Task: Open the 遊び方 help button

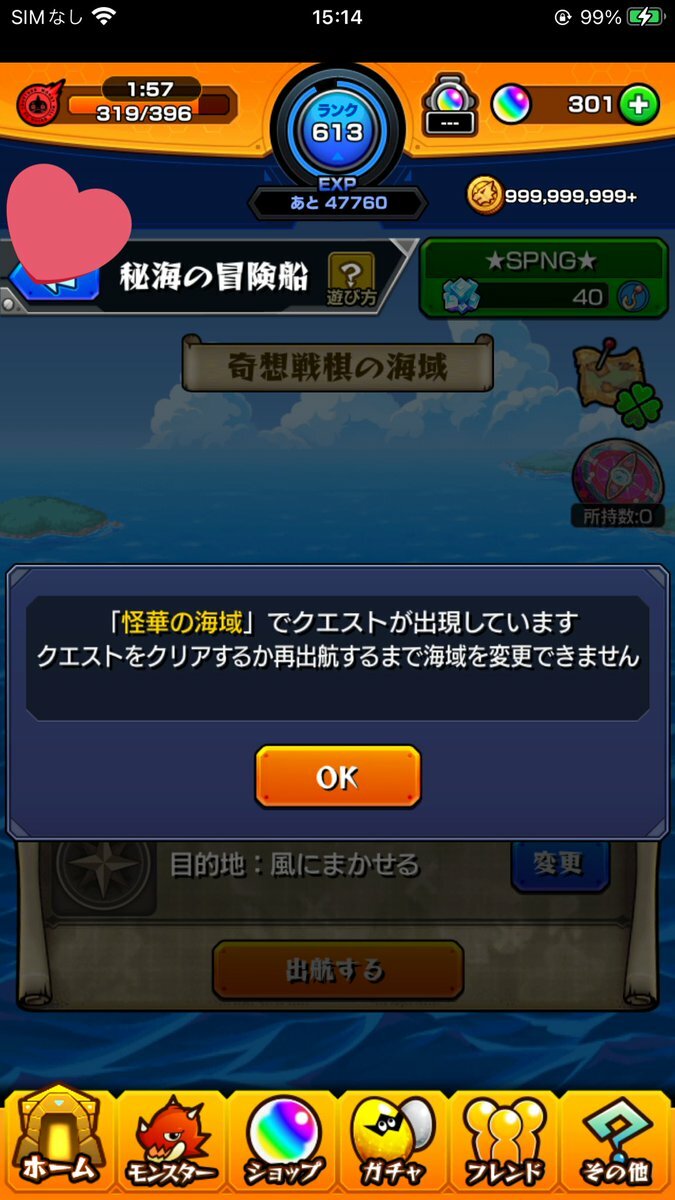Action: coord(350,278)
